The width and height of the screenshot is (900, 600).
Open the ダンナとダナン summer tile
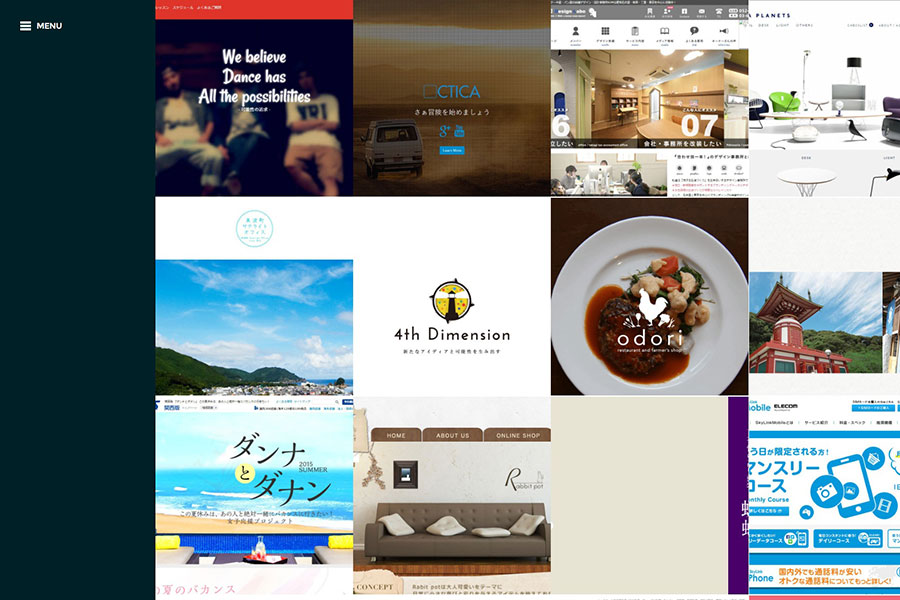(254, 496)
